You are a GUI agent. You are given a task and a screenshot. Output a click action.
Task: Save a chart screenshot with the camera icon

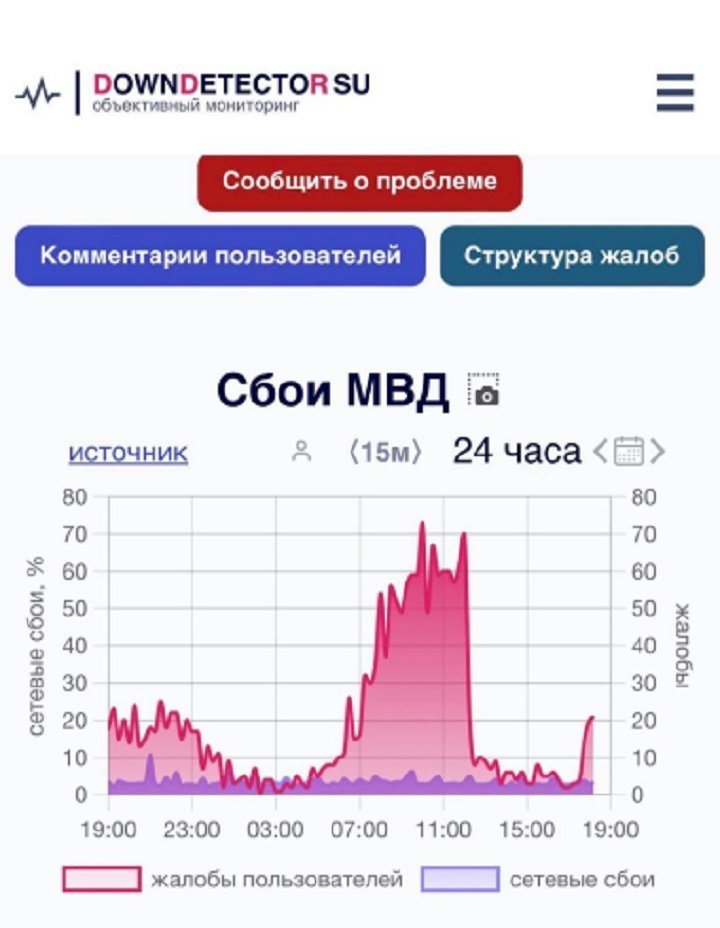click(x=485, y=390)
